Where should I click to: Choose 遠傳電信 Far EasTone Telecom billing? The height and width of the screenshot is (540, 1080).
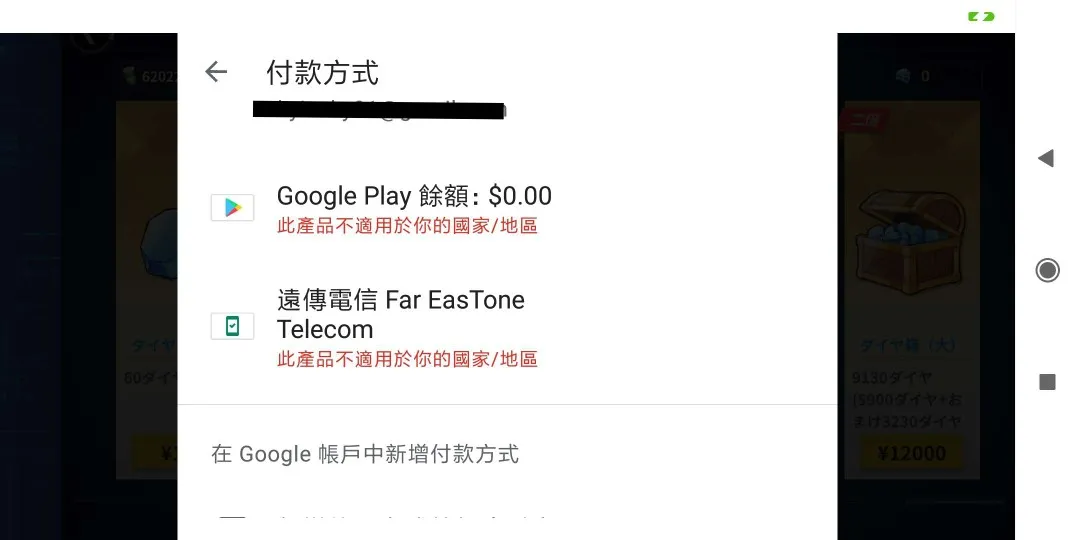tap(400, 326)
